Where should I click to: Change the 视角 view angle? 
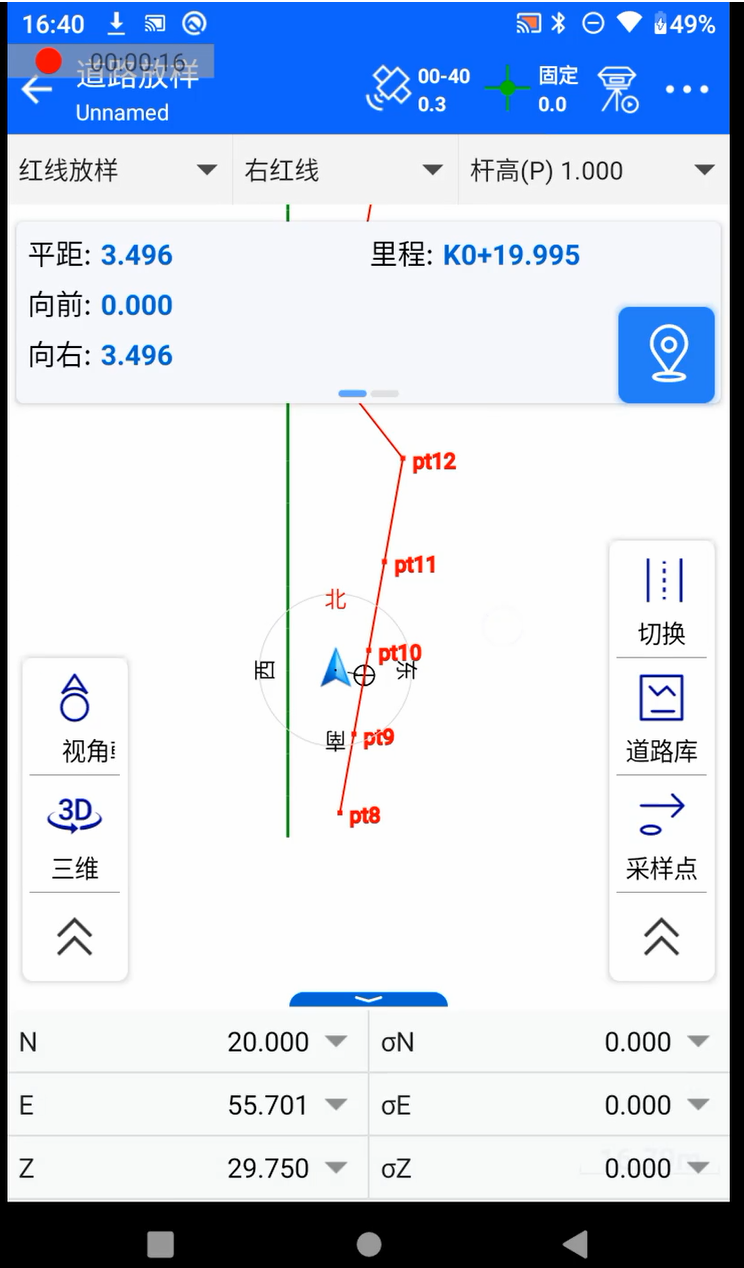(75, 718)
